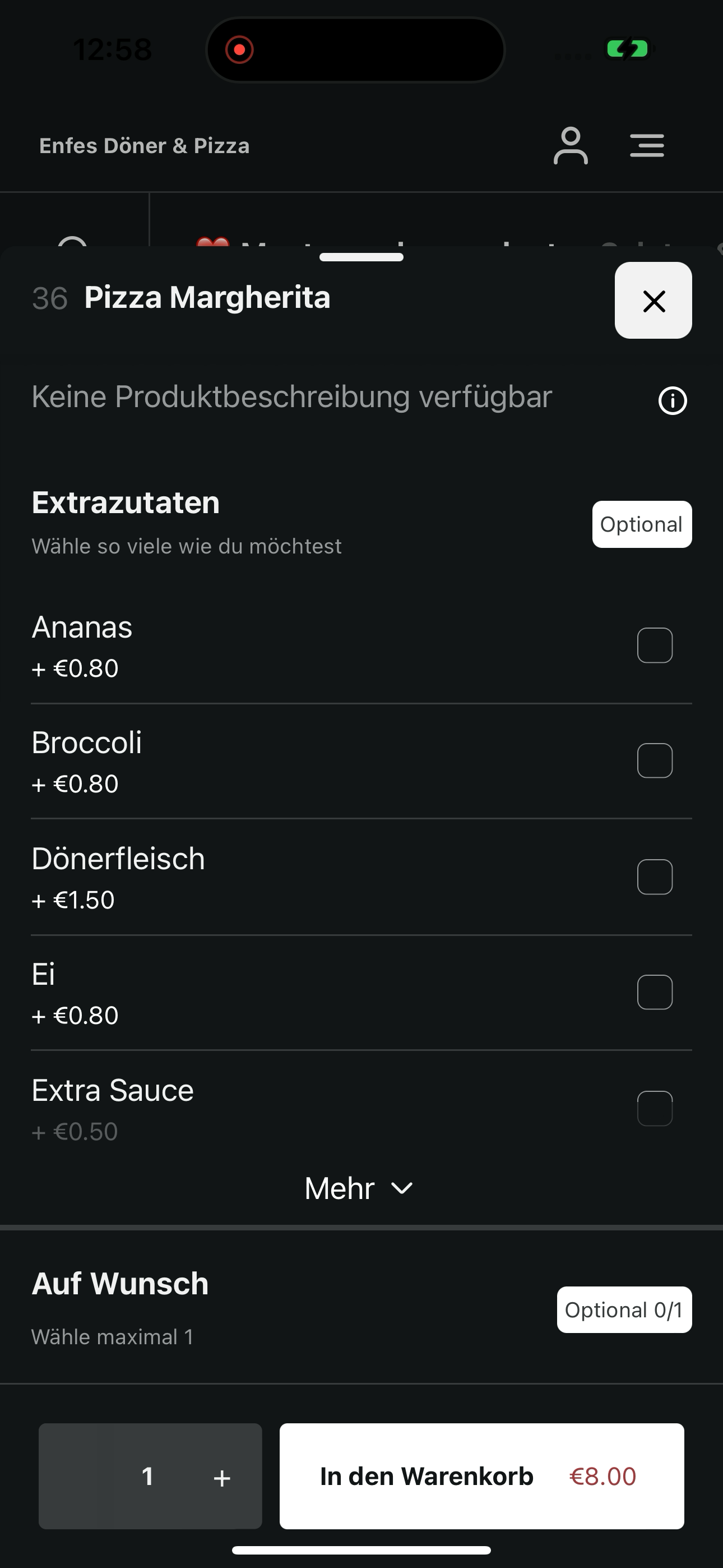Select Broccoli as extra topping
Viewport: 723px width, 1568px height.
click(x=655, y=760)
